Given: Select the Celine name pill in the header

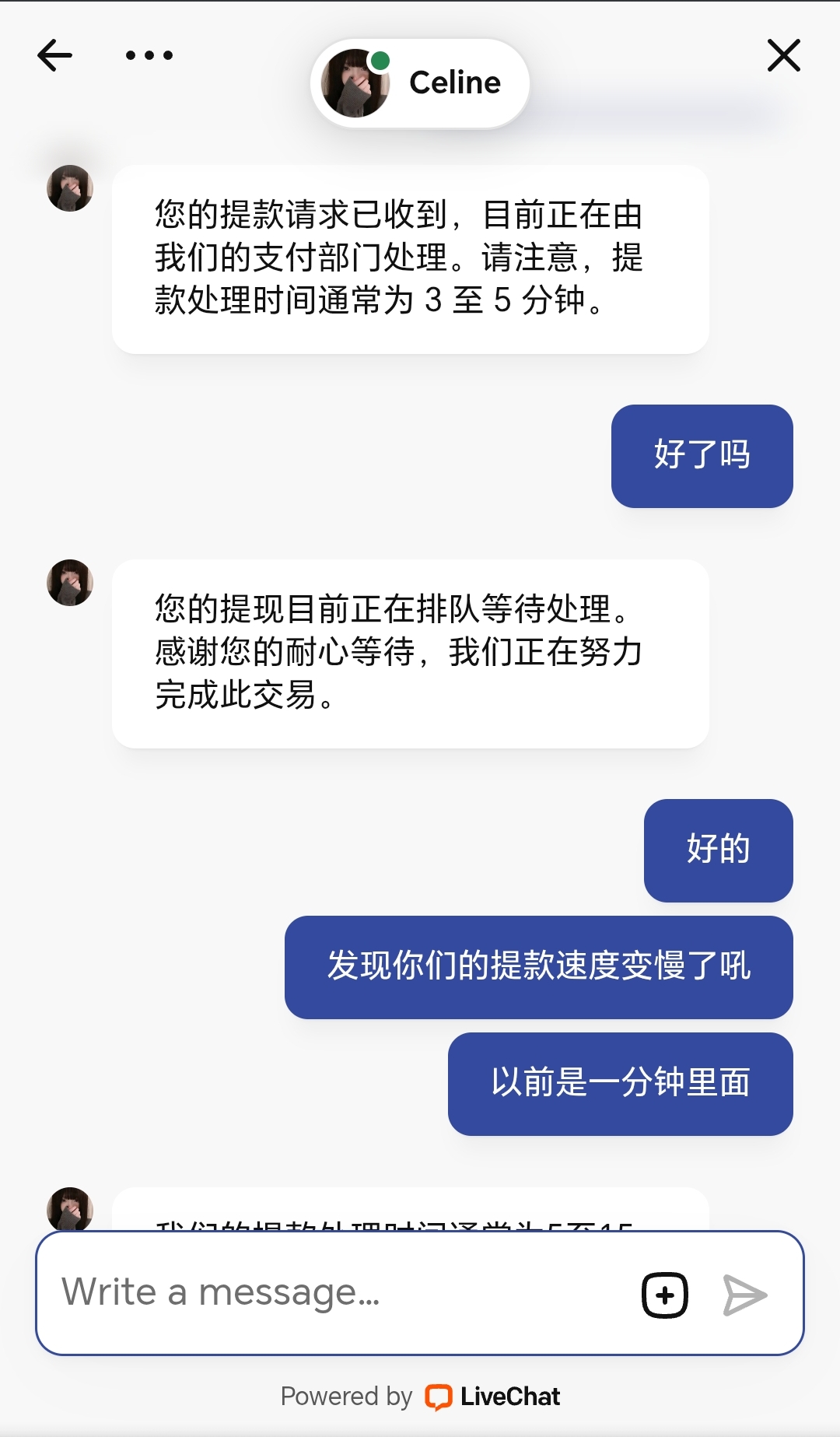Looking at the screenshot, I should tap(453, 82).
